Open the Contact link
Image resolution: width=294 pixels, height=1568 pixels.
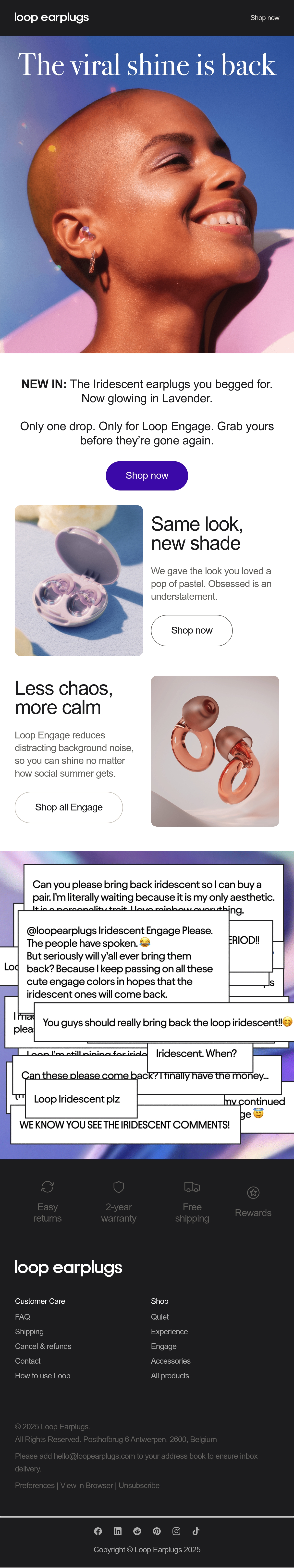28,1360
